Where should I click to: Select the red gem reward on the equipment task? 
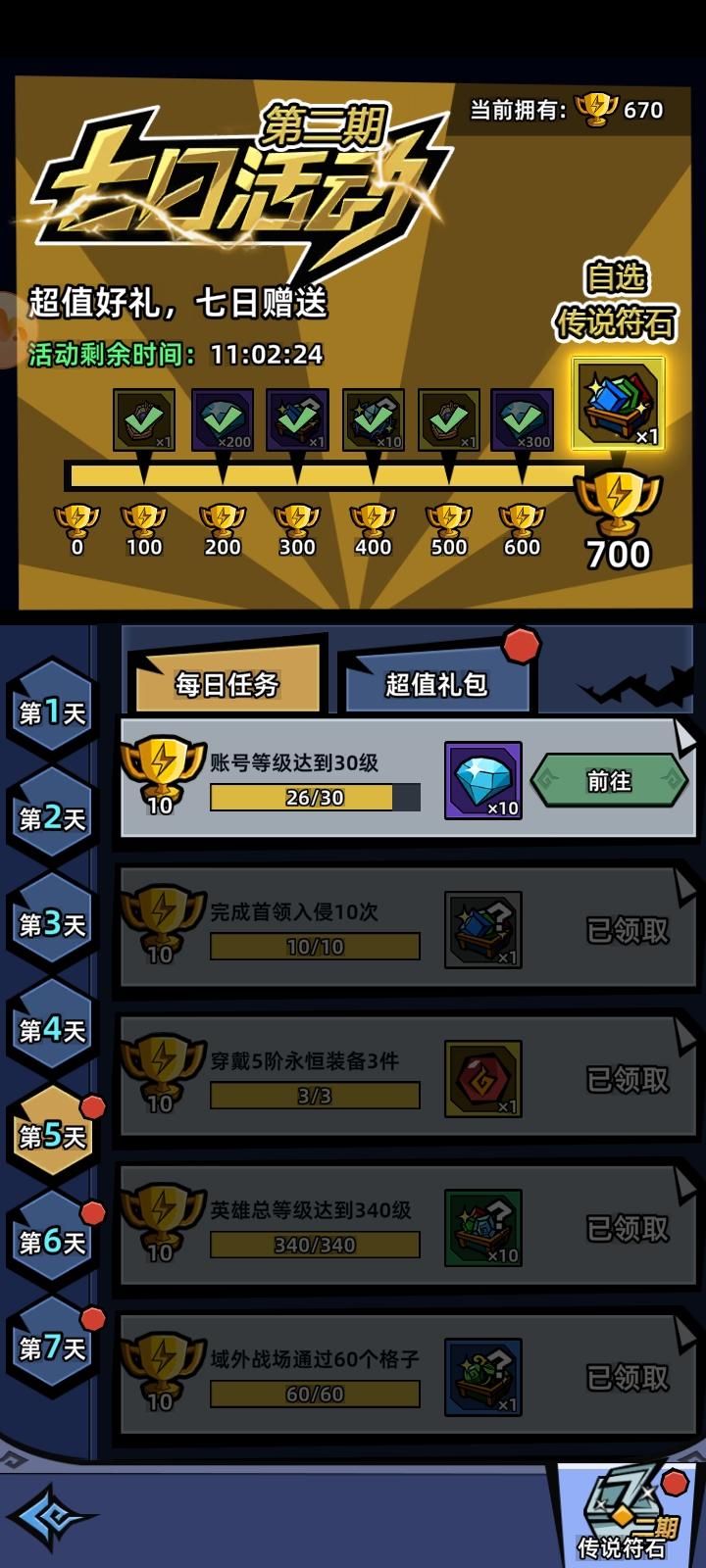482,1078
